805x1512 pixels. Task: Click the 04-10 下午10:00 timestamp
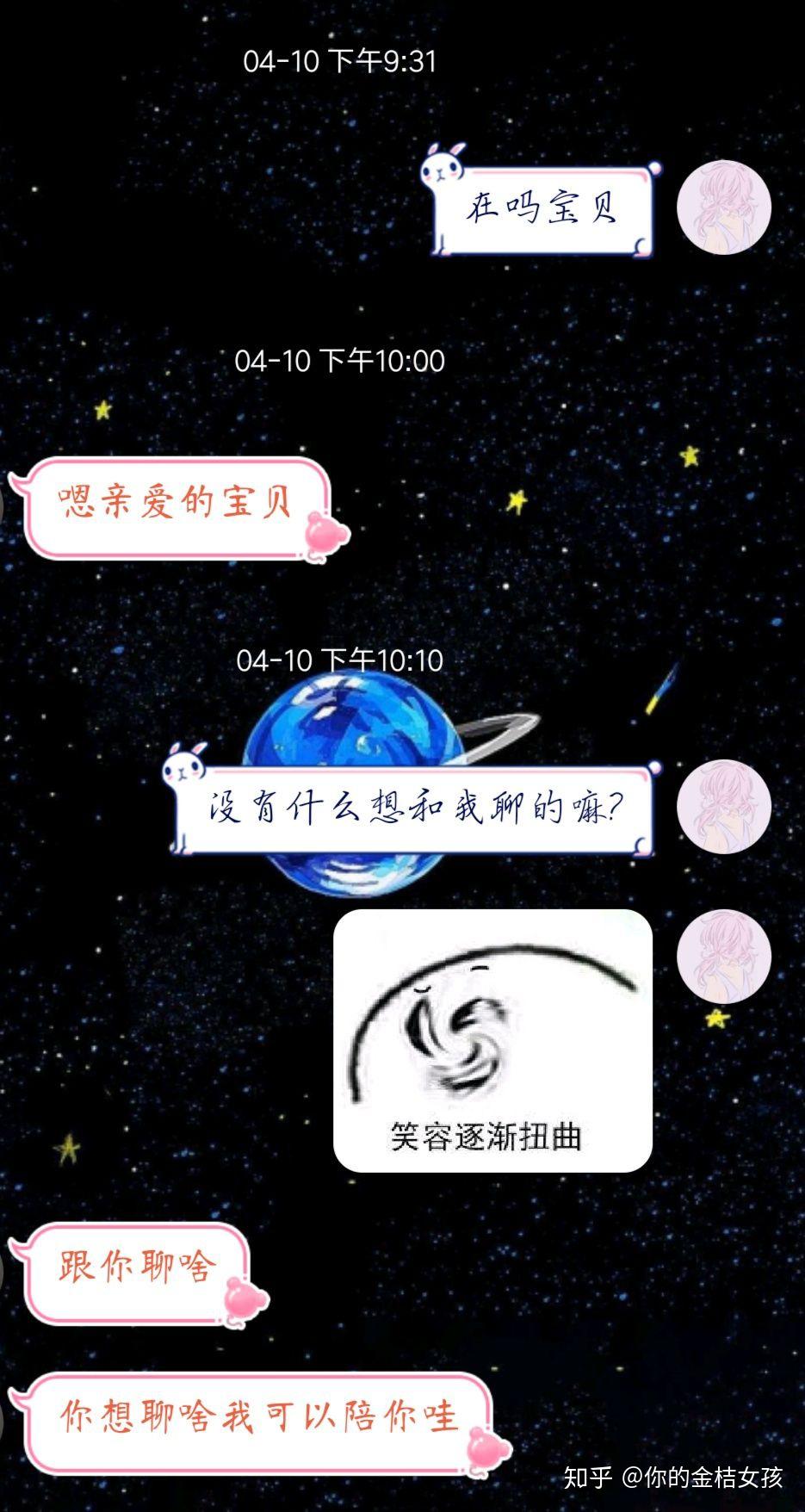(x=338, y=362)
